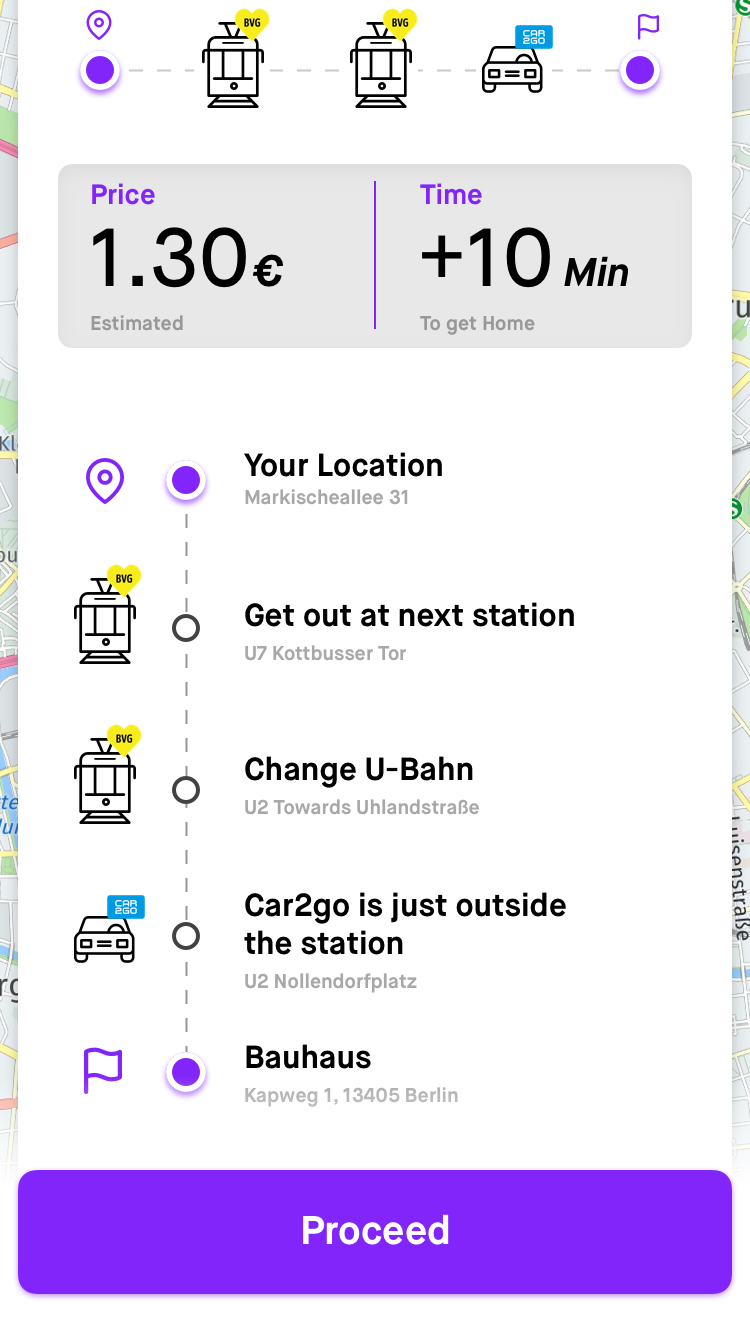Image resolution: width=750 pixels, height=1334 pixels.
Task: Open the Your Location step
Action: pos(375,480)
